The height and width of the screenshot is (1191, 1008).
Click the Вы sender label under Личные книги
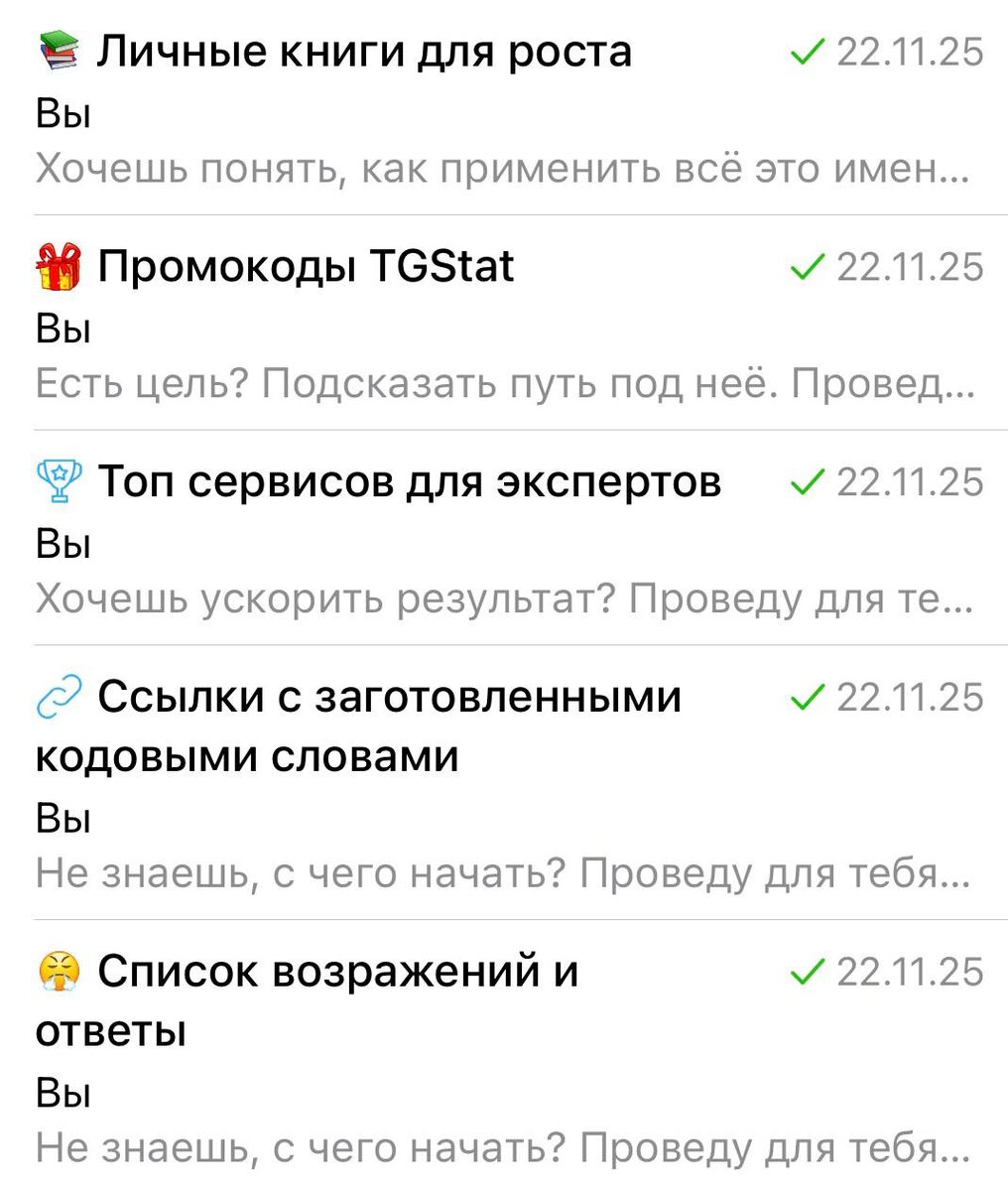(63, 112)
